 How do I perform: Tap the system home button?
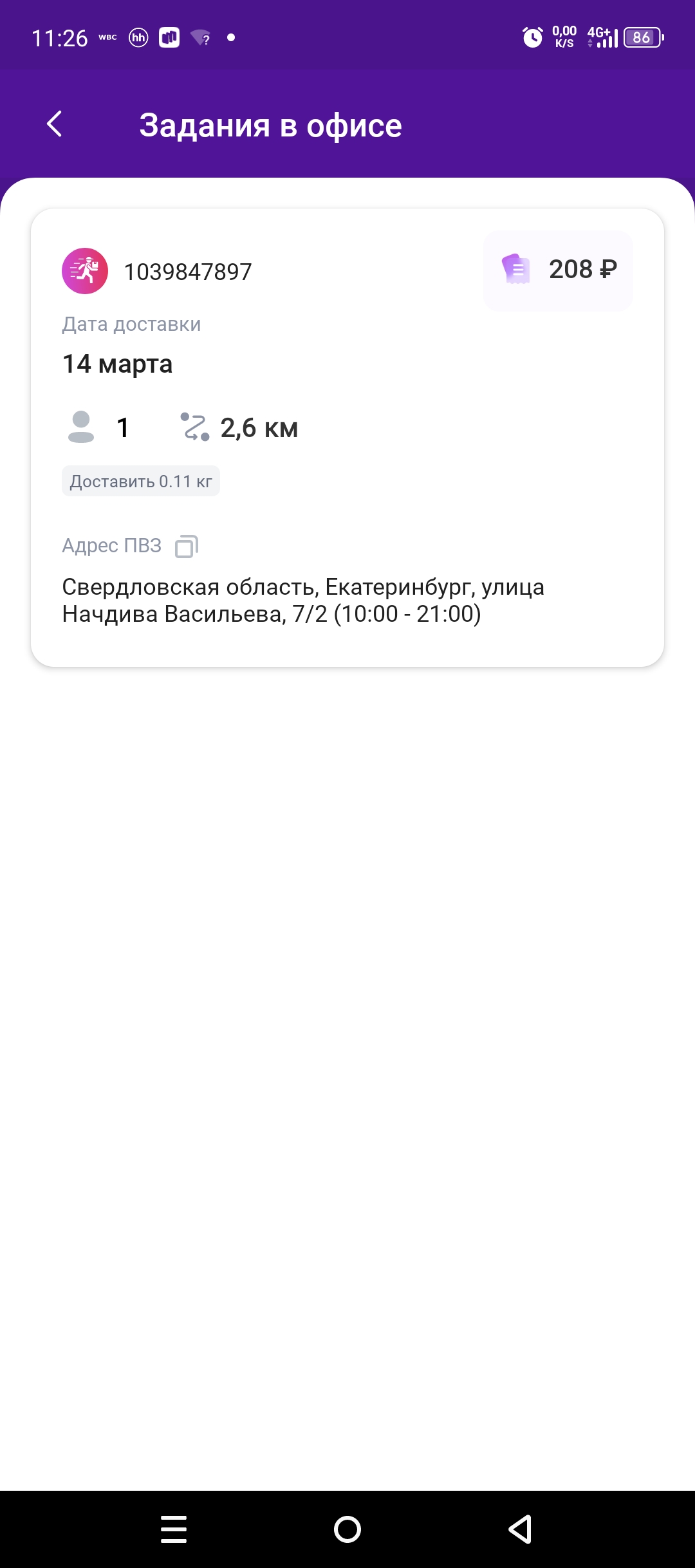click(347, 1529)
